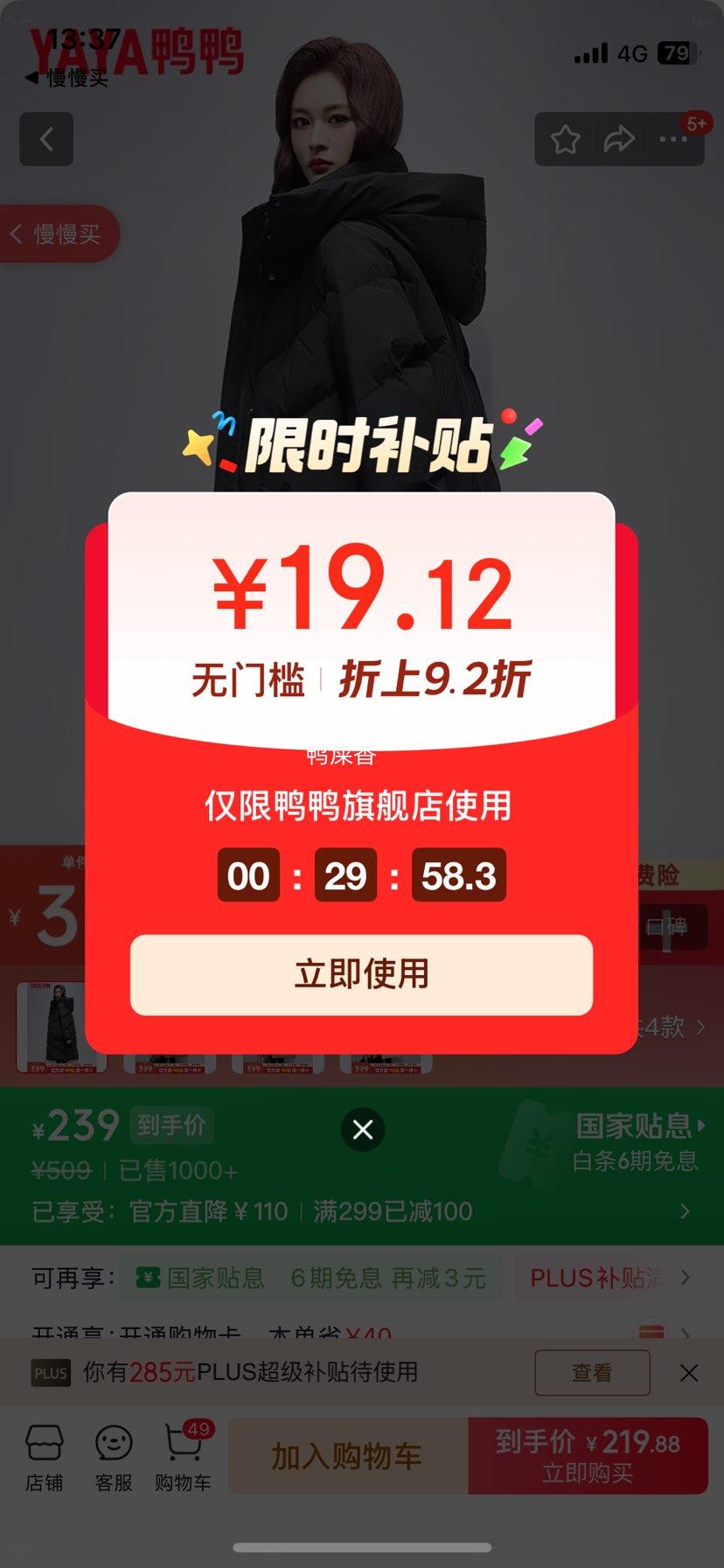Add item with 加入购物车
This screenshot has height=1568, width=724.
pyautogui.click(x=347, y=1456)
